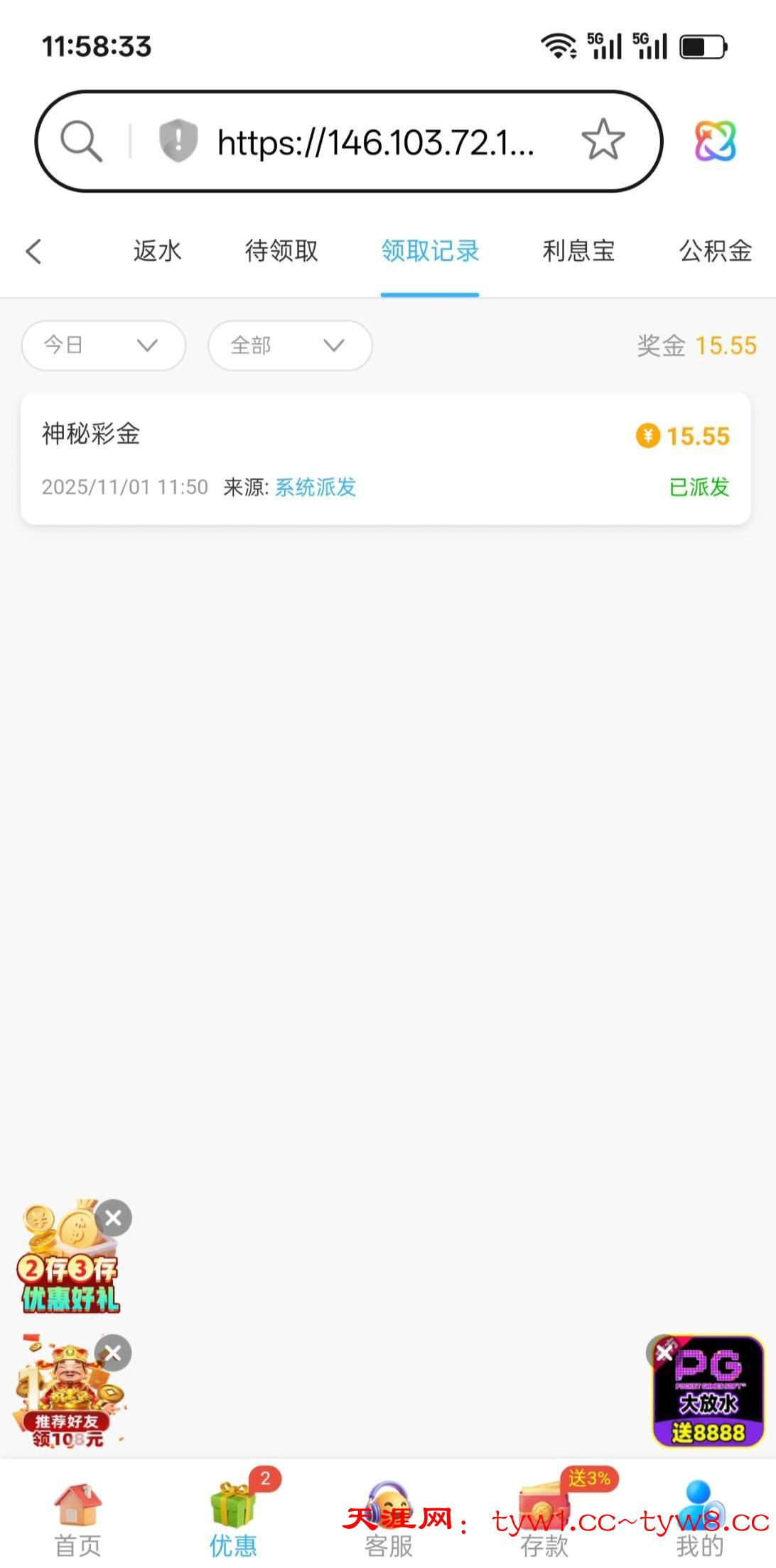Go back with the left arrow
Image resolution: width=776 pixels, height=1568 pixels.
coord(33,251)
